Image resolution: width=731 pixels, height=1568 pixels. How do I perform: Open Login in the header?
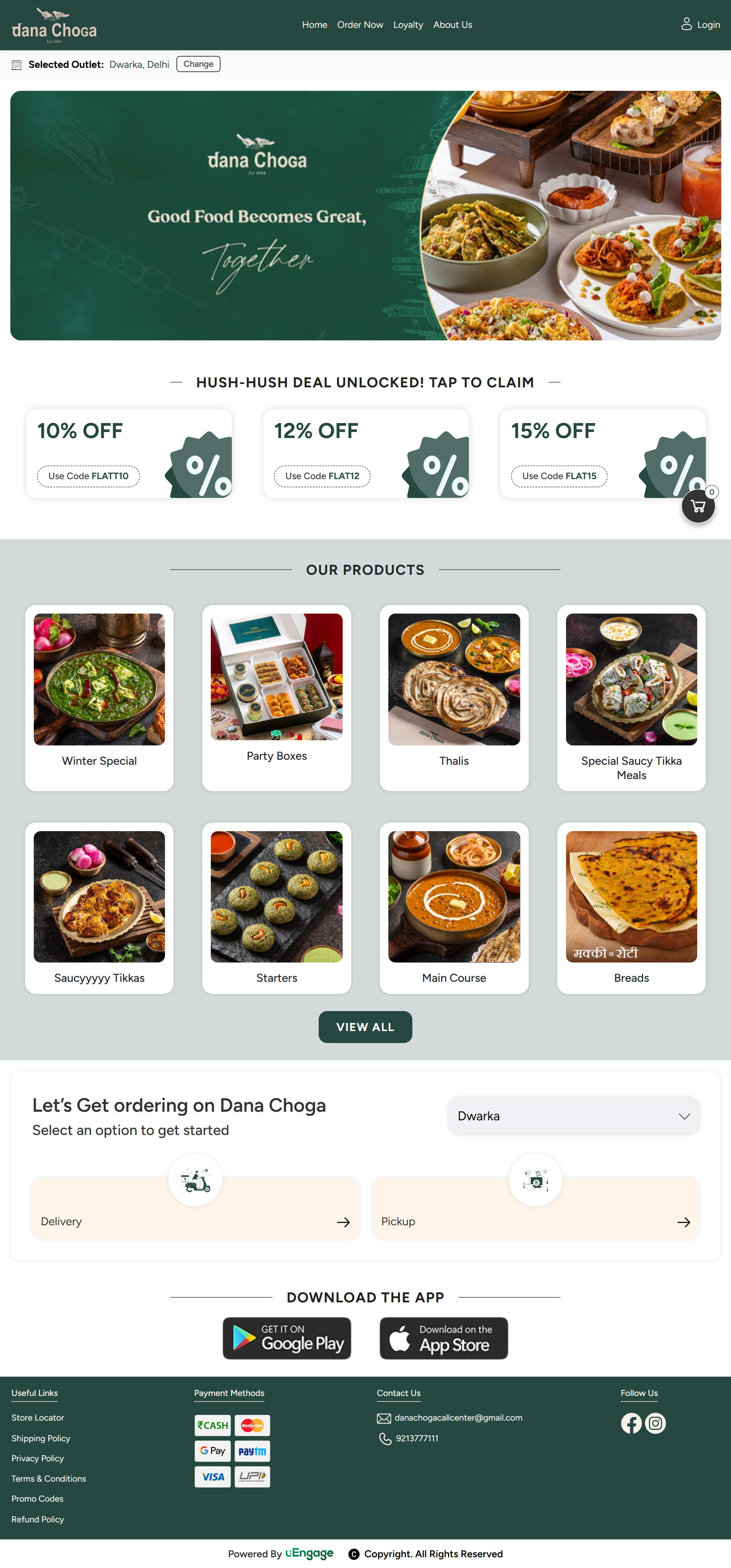tap(701, 24)
